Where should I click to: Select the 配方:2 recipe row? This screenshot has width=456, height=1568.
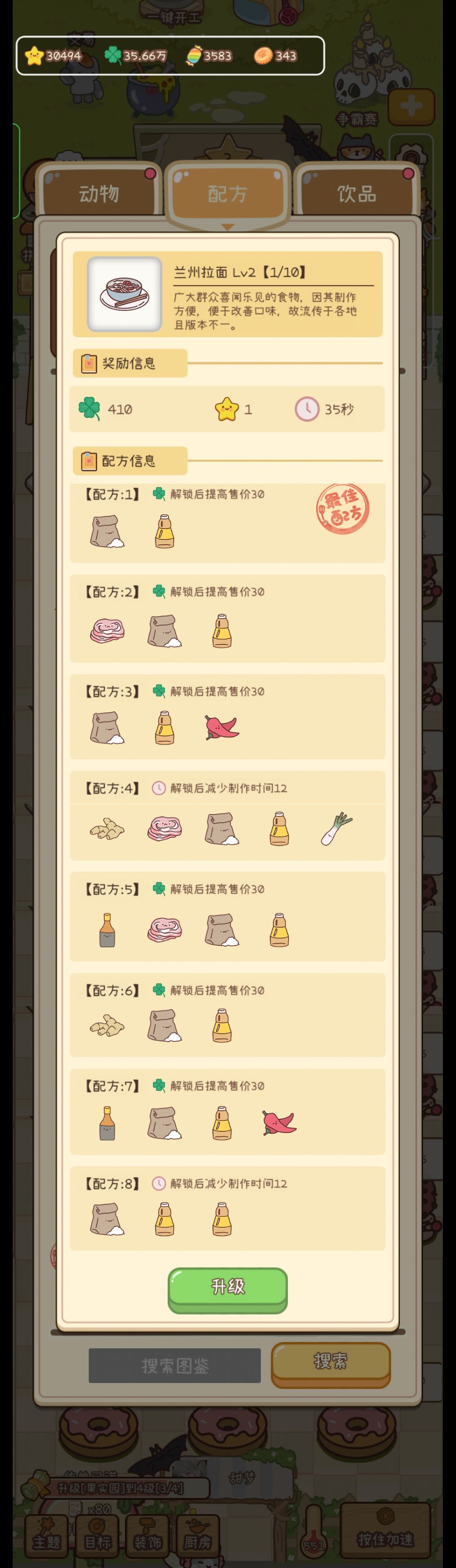[228, 619]
